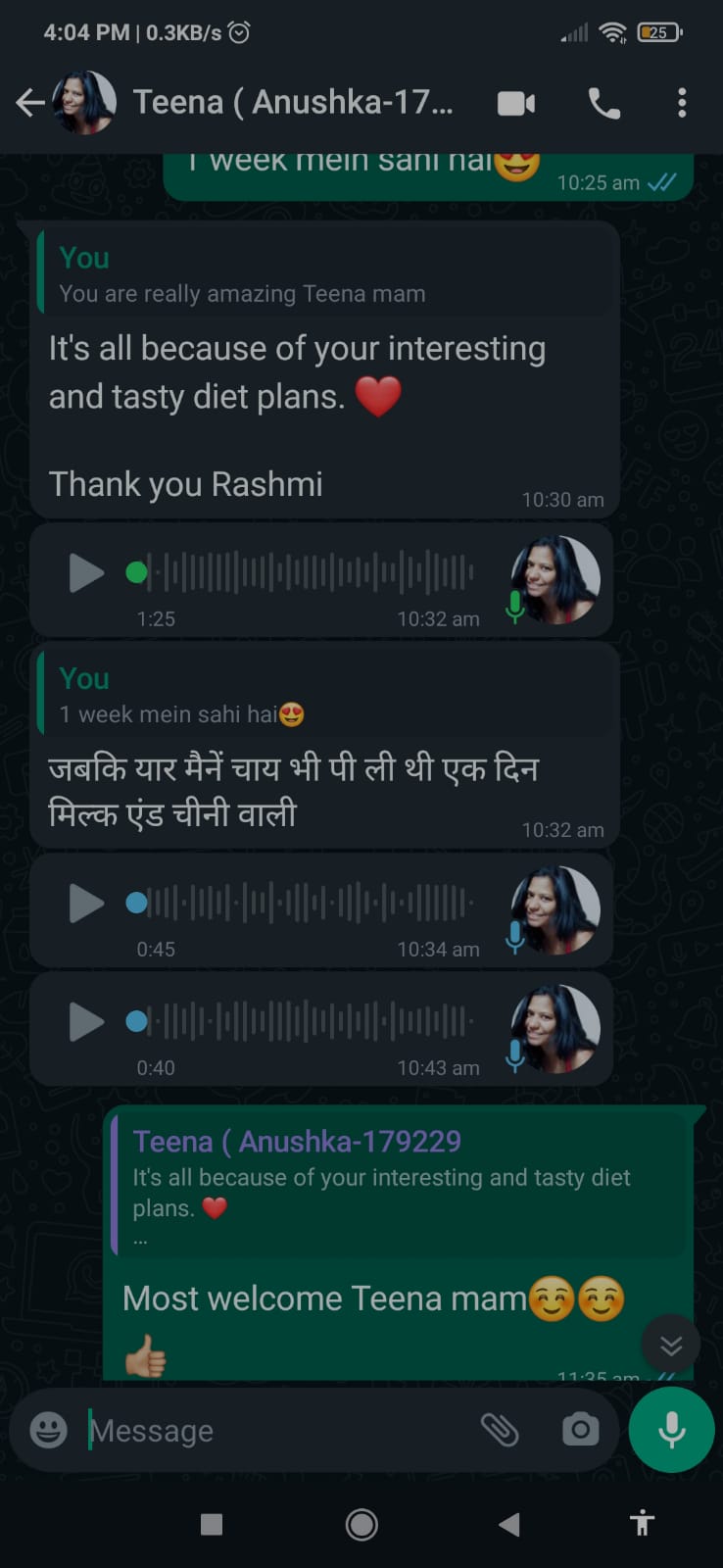Open the three-dot overflow menu

pos(682,103)
